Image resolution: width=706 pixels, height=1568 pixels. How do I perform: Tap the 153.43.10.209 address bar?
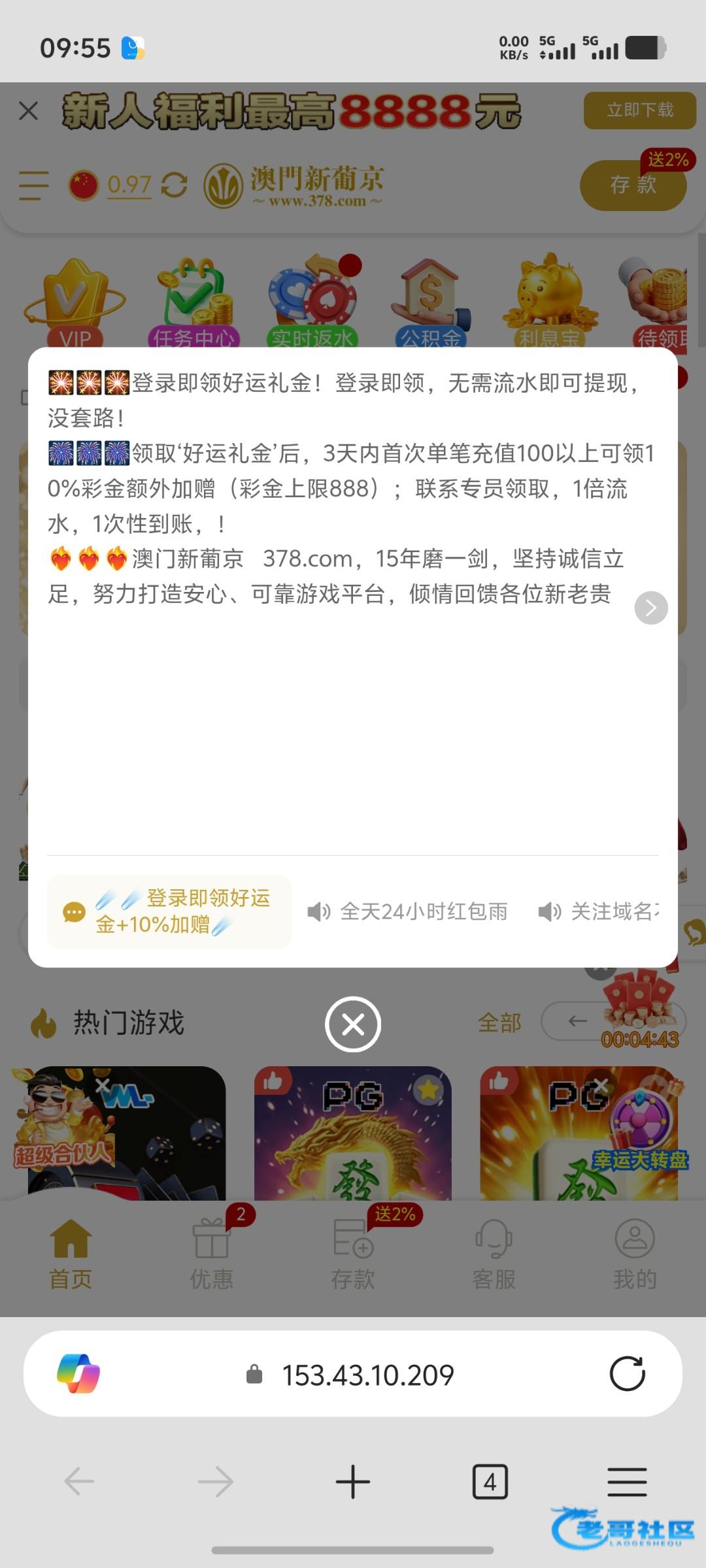point(367,1375)
